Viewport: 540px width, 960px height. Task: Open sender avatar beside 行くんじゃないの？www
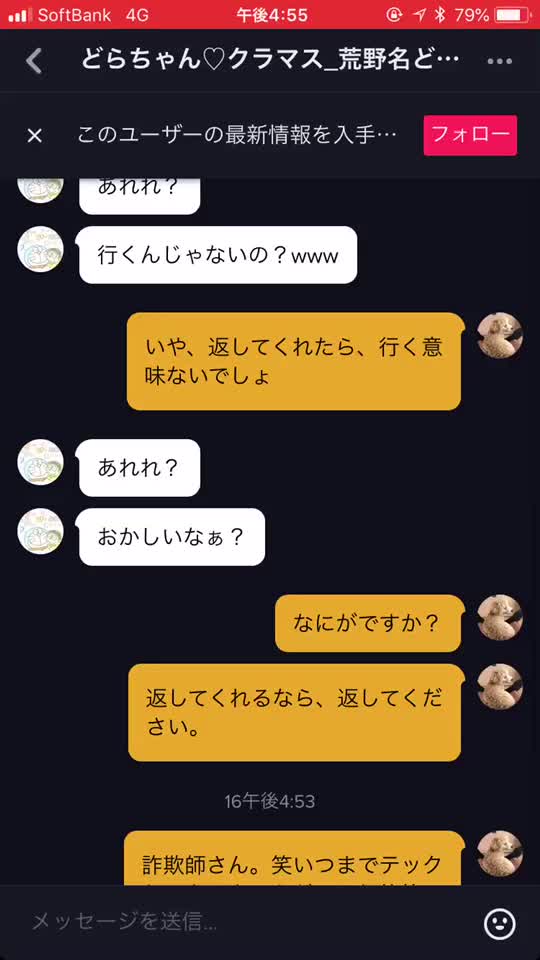(40, 249)
